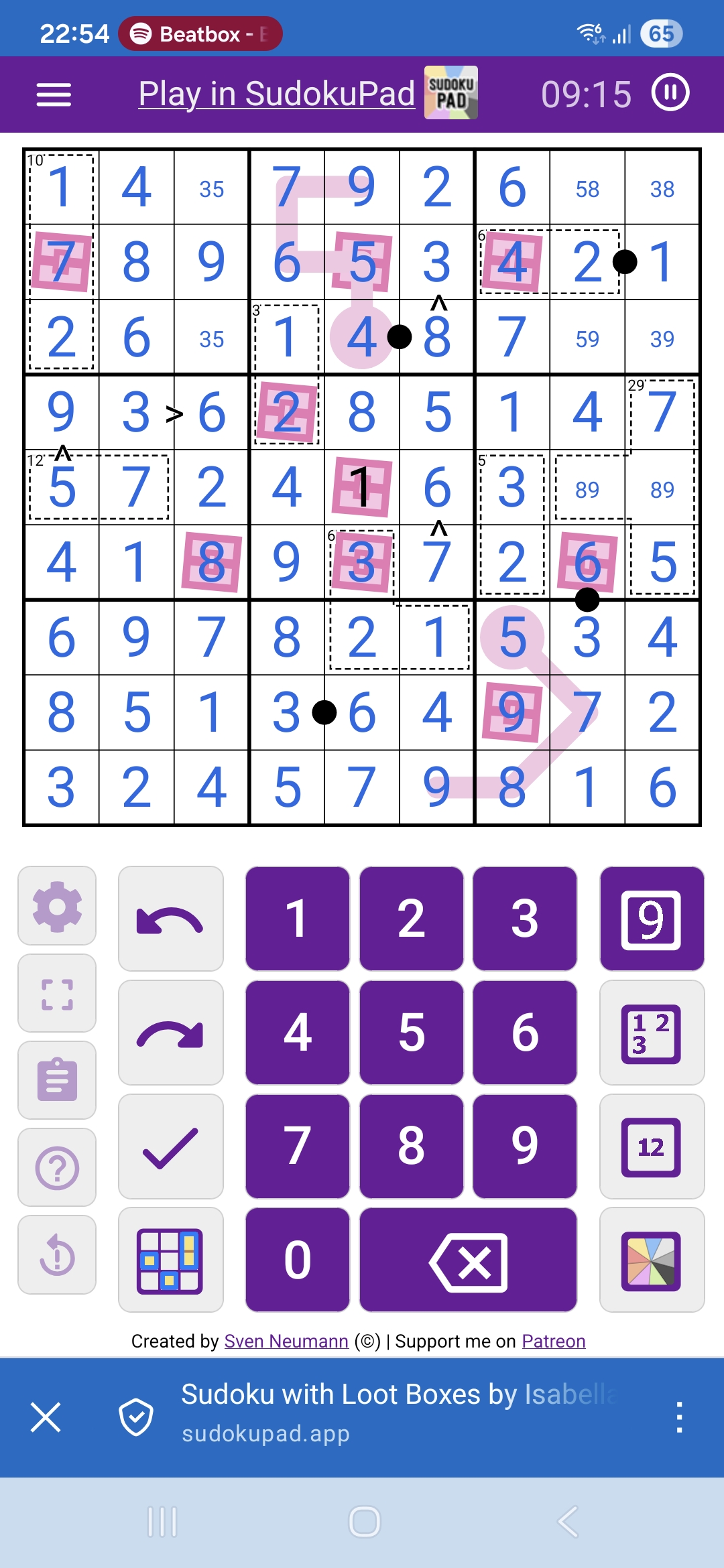Open the hamburger menu

click(x=54, y=94)
